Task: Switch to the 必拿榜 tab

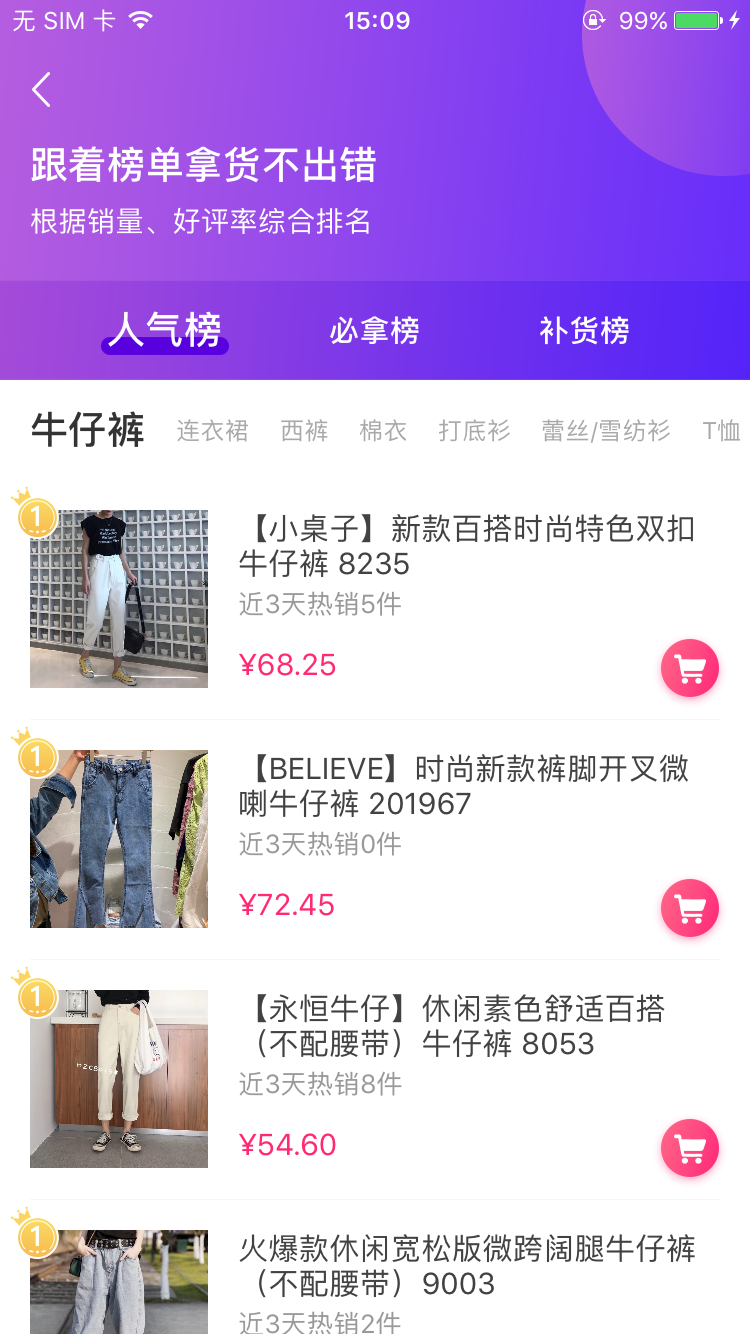Action: click(375, 330)
